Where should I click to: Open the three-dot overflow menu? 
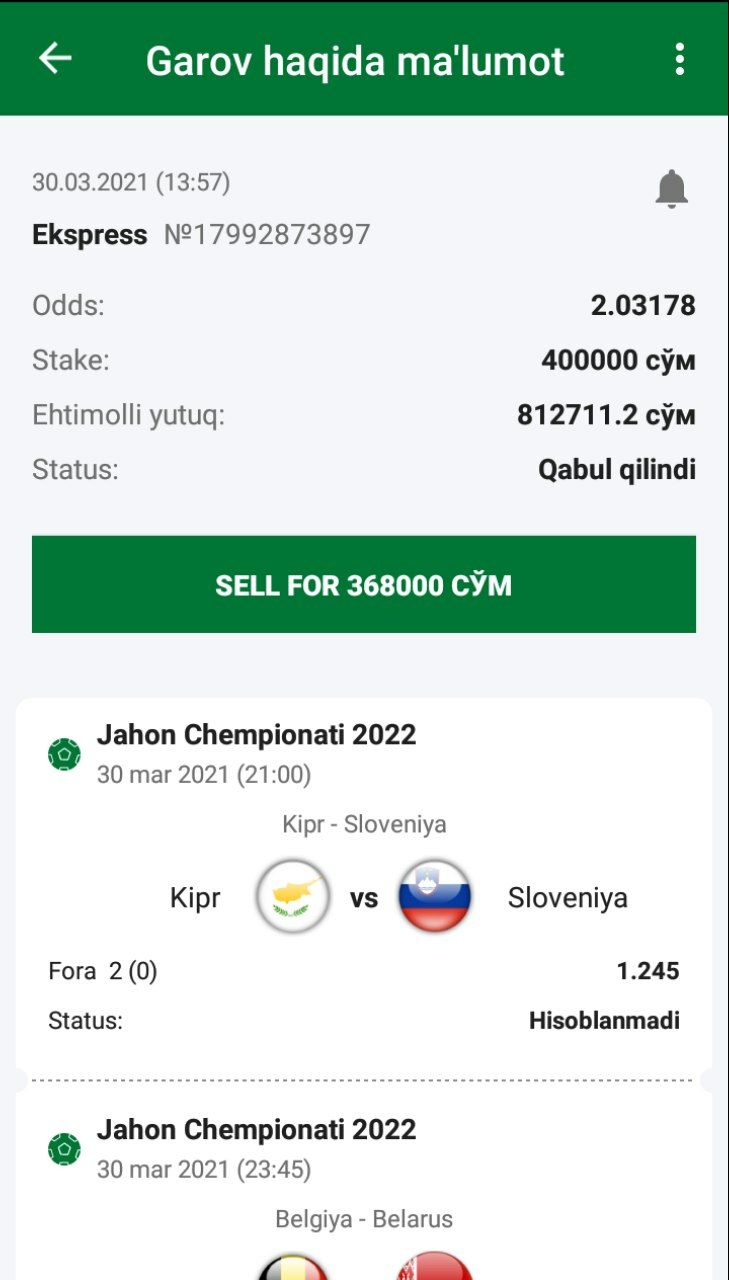(x=679, y=59)
